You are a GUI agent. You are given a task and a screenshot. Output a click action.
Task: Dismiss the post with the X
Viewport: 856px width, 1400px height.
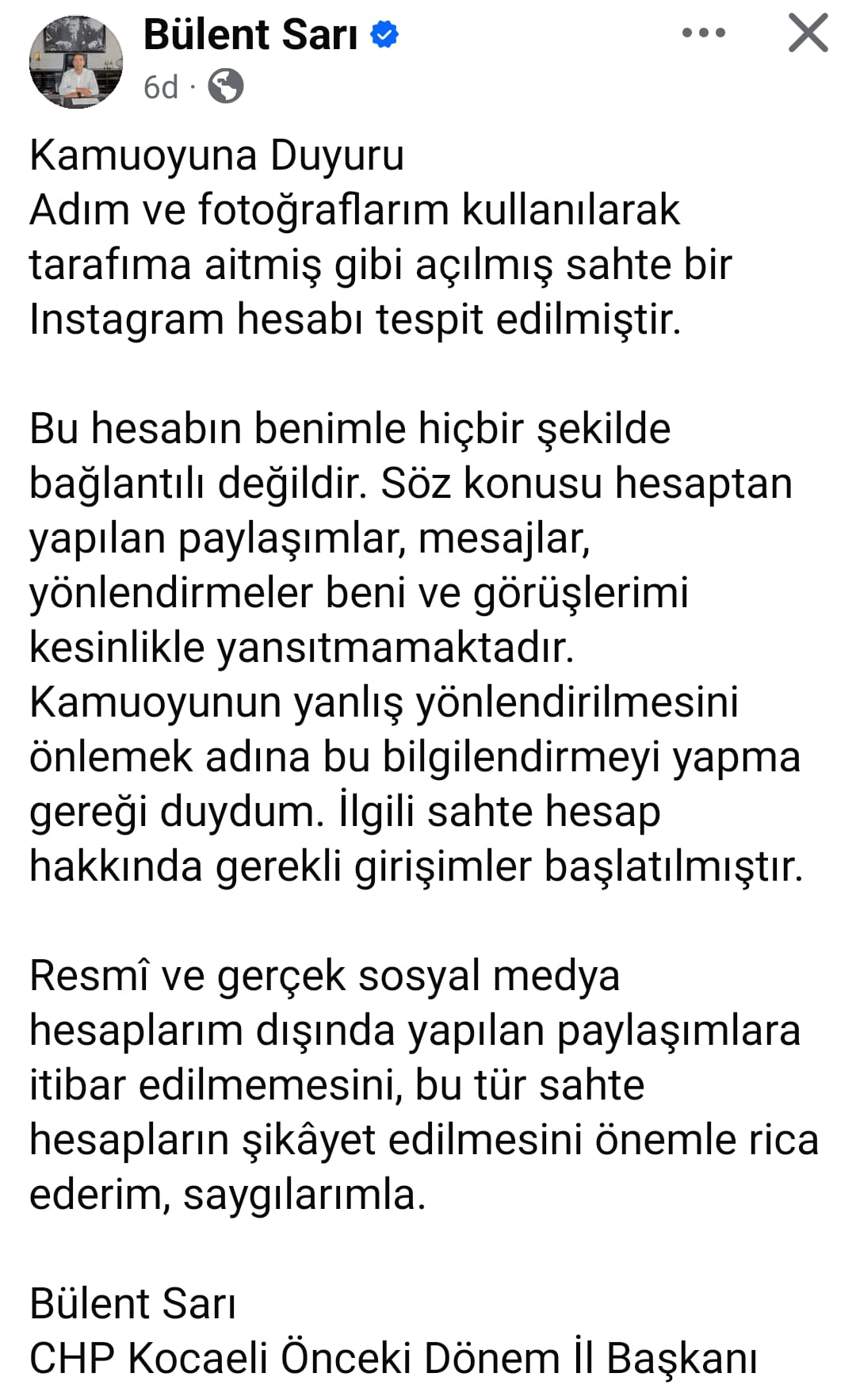[x=808, y=33]
